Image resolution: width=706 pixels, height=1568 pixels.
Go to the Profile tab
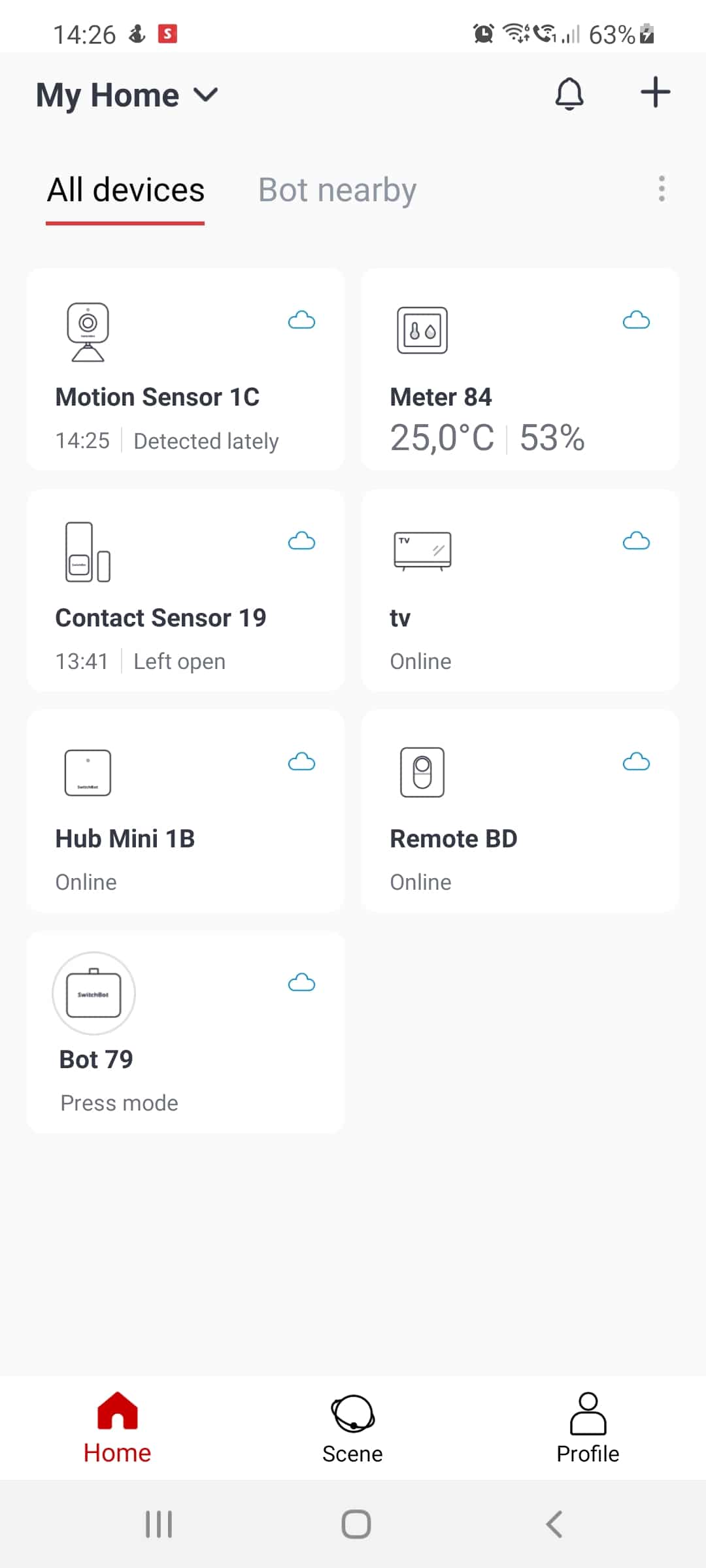(588, 1428)
